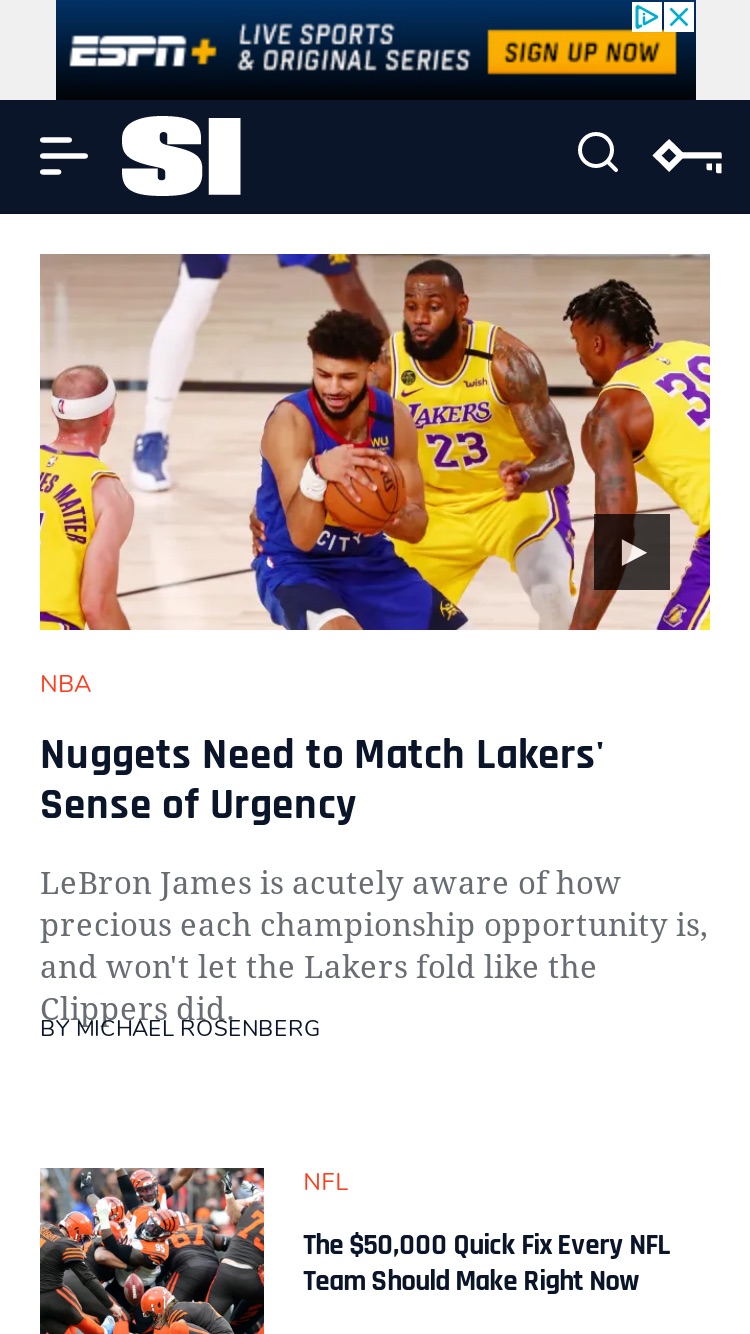The height and width of the screenshot is (1334, 750).
Task: Tap Sign Up Now in ESPN+ ad
Action: 581,52
